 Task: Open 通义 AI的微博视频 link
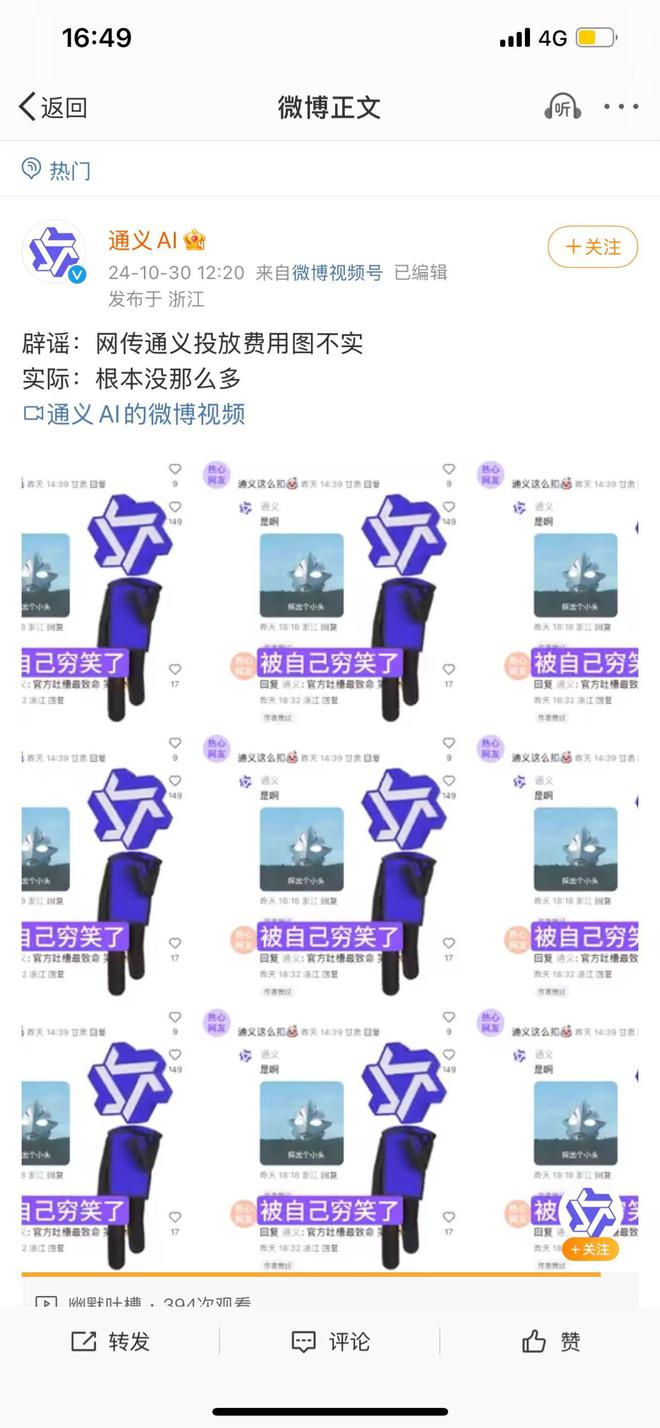(x=134, y=414)
